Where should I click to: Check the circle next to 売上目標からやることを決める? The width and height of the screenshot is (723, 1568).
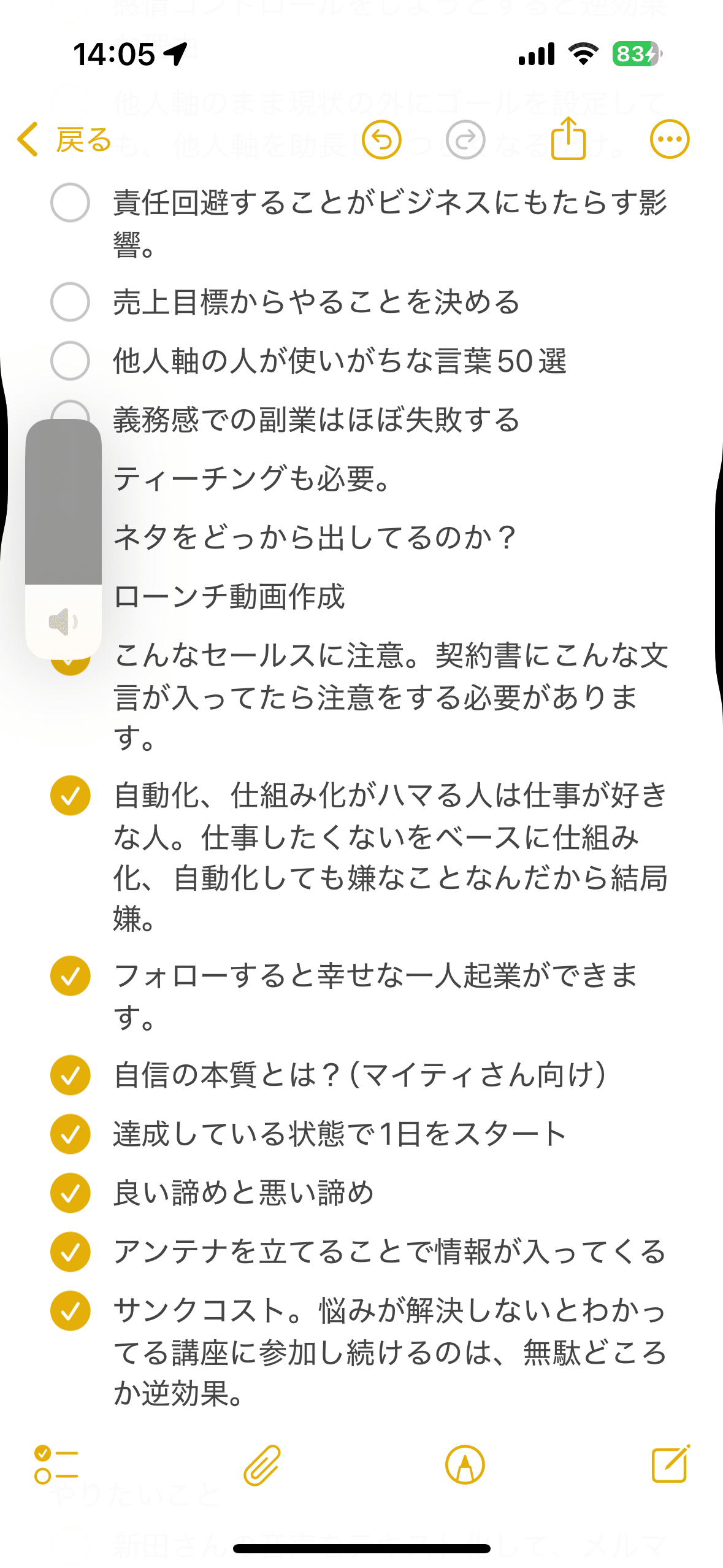coord(71,301)
